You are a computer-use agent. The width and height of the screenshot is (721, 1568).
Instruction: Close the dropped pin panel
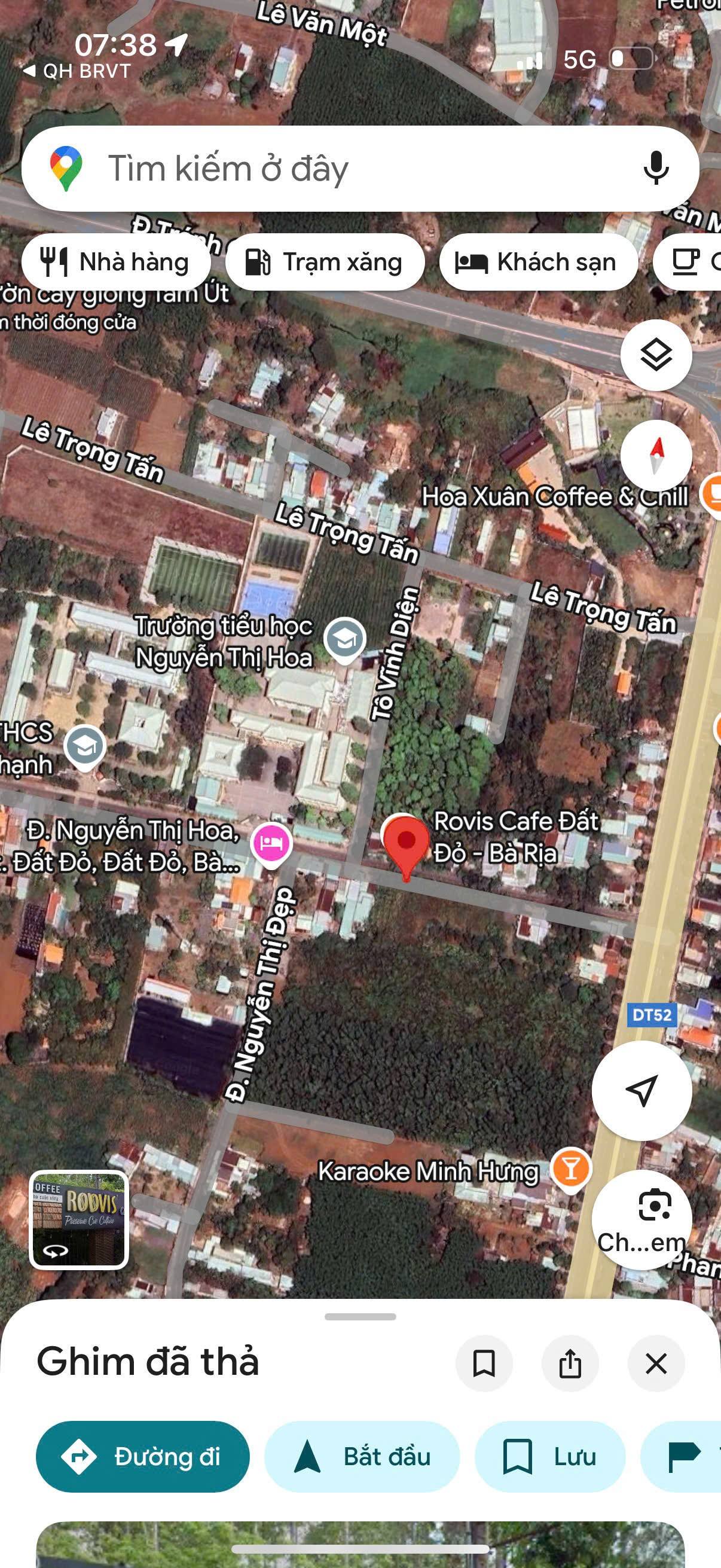[655, 1363]
